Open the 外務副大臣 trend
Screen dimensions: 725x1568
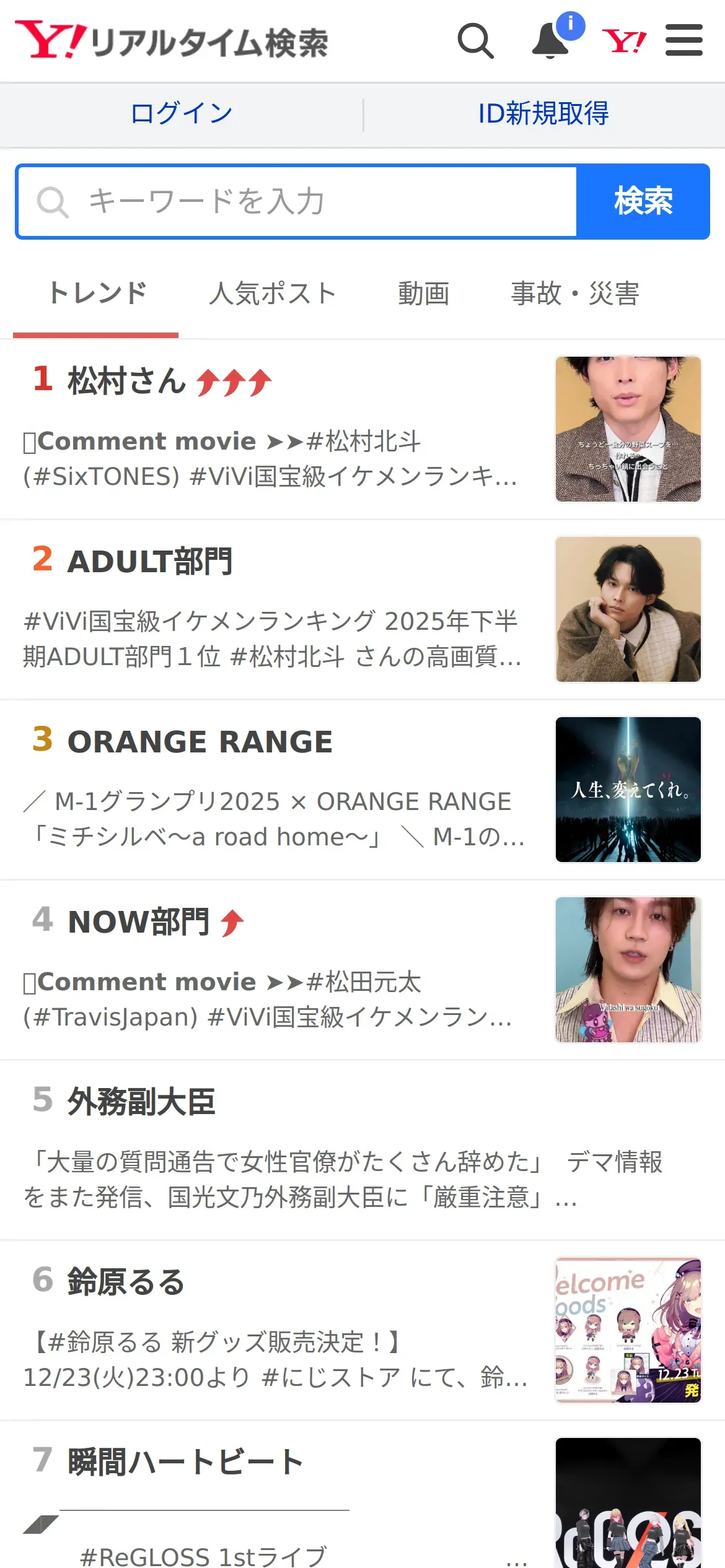(141, 1102)
